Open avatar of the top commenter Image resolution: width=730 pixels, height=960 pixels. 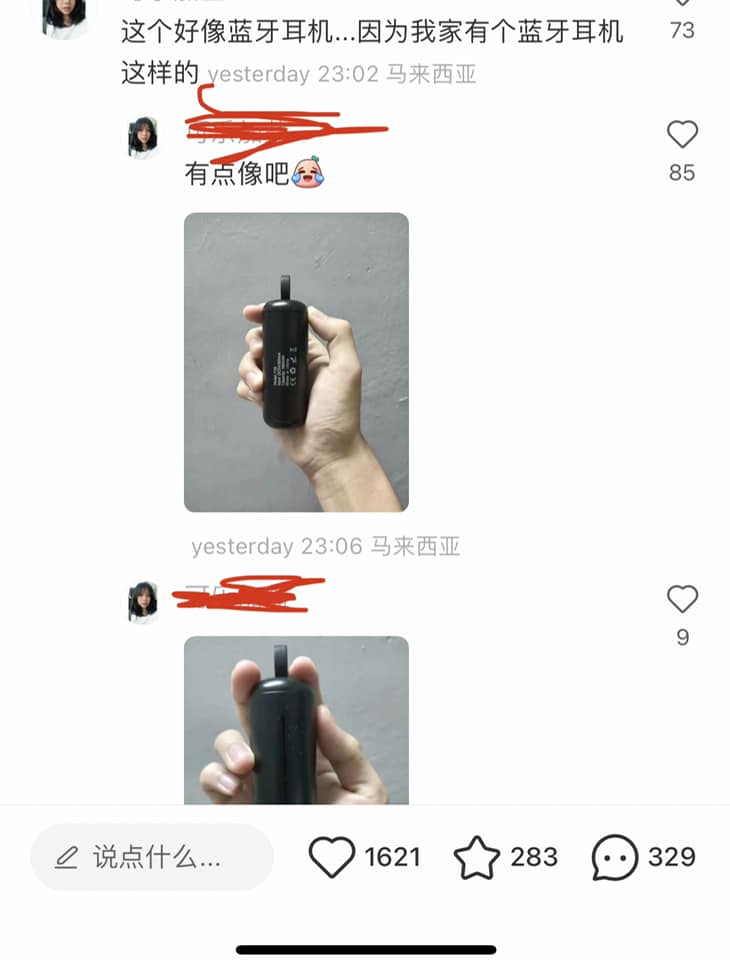pos(65,15)
